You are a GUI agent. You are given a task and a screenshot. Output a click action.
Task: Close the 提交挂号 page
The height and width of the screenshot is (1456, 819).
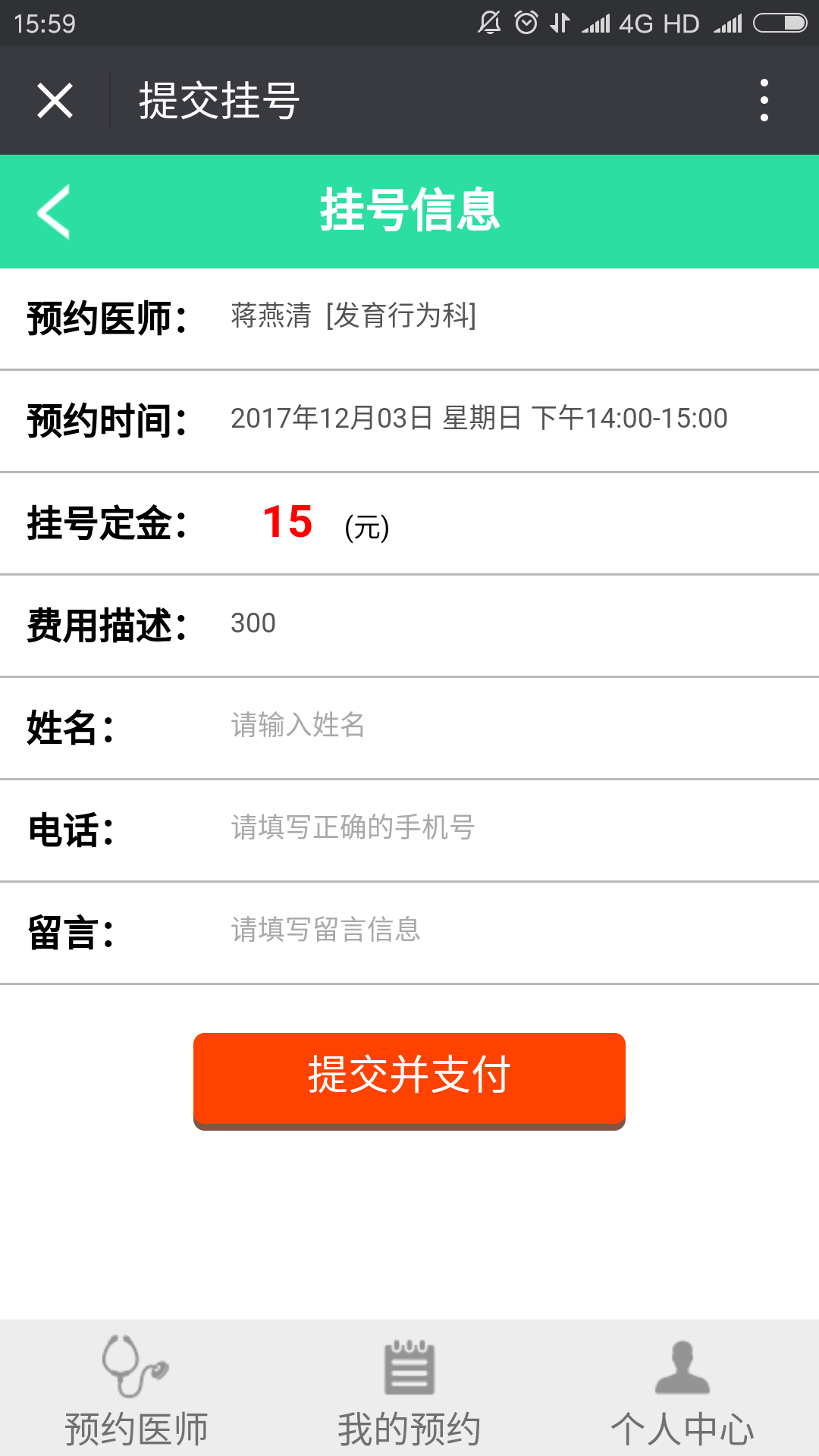(55, 101)
